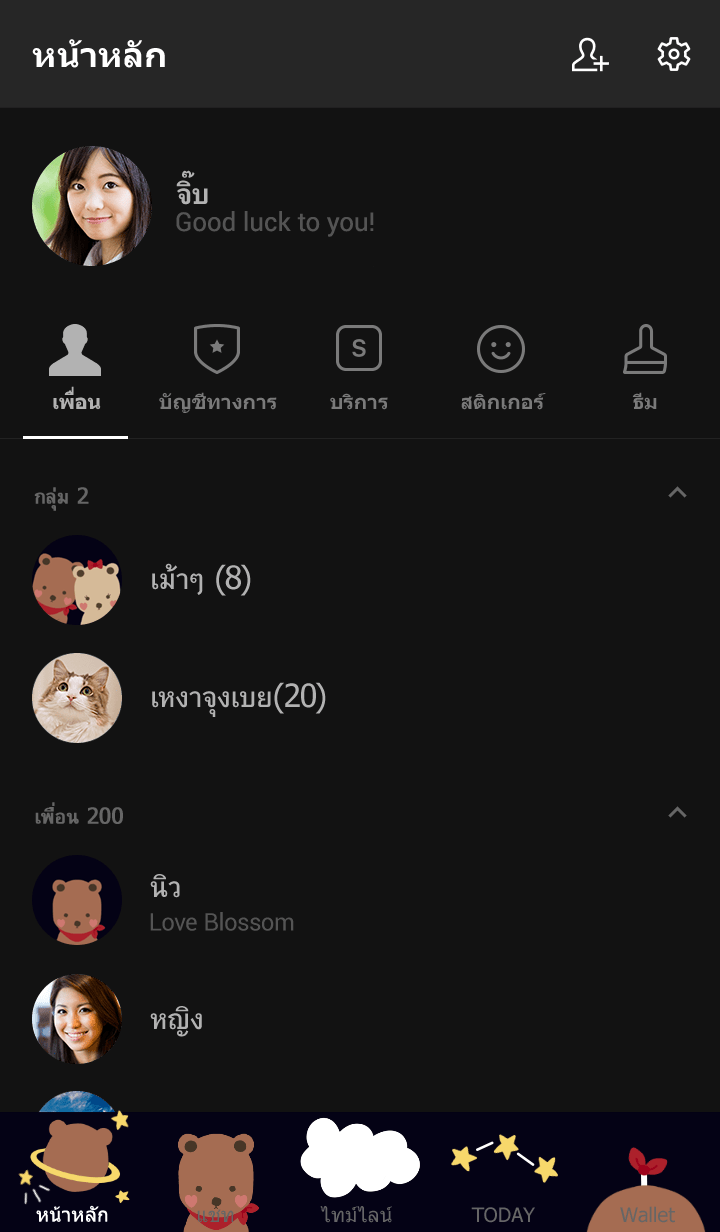The height and width of the screenshot is (1232, 720).
Task: Collapse the กลุ่ม 2 section
Action: pos(677,493)
